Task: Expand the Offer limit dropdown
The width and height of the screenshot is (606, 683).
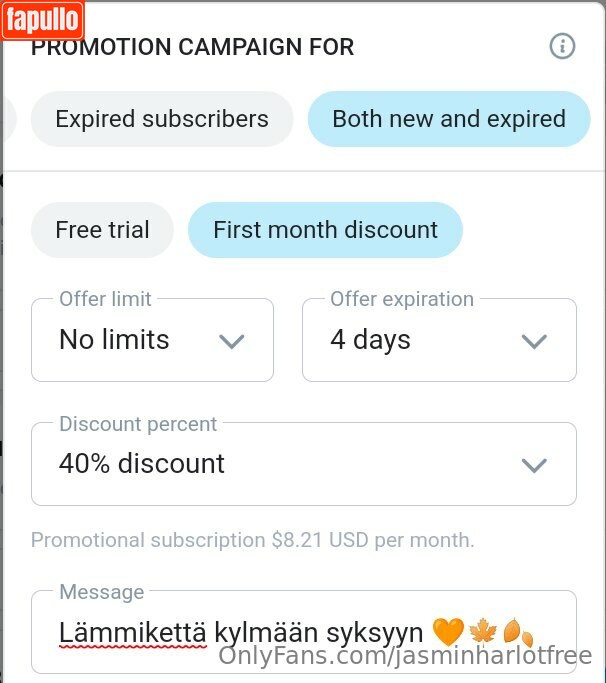Action: 152,341
